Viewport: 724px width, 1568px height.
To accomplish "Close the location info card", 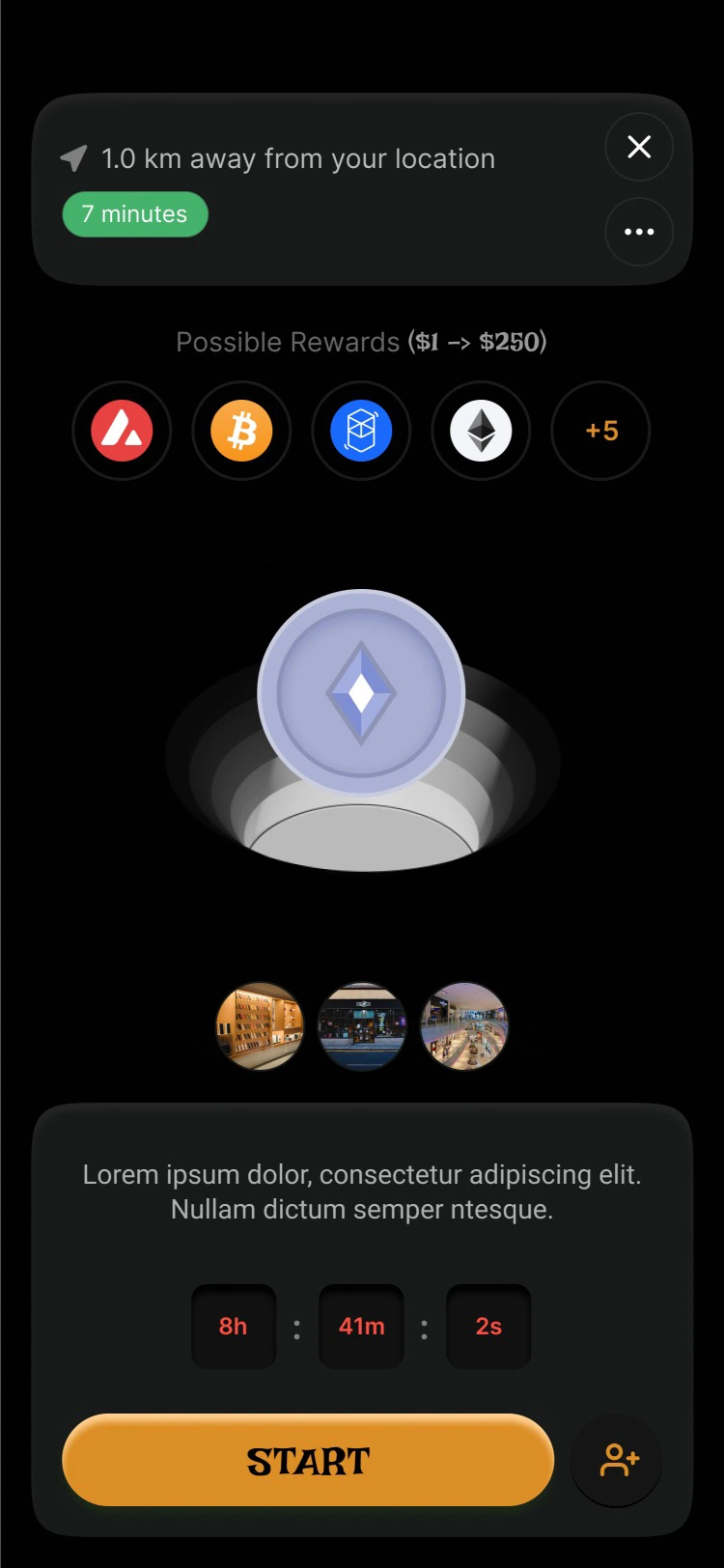I will click(638, 147).
